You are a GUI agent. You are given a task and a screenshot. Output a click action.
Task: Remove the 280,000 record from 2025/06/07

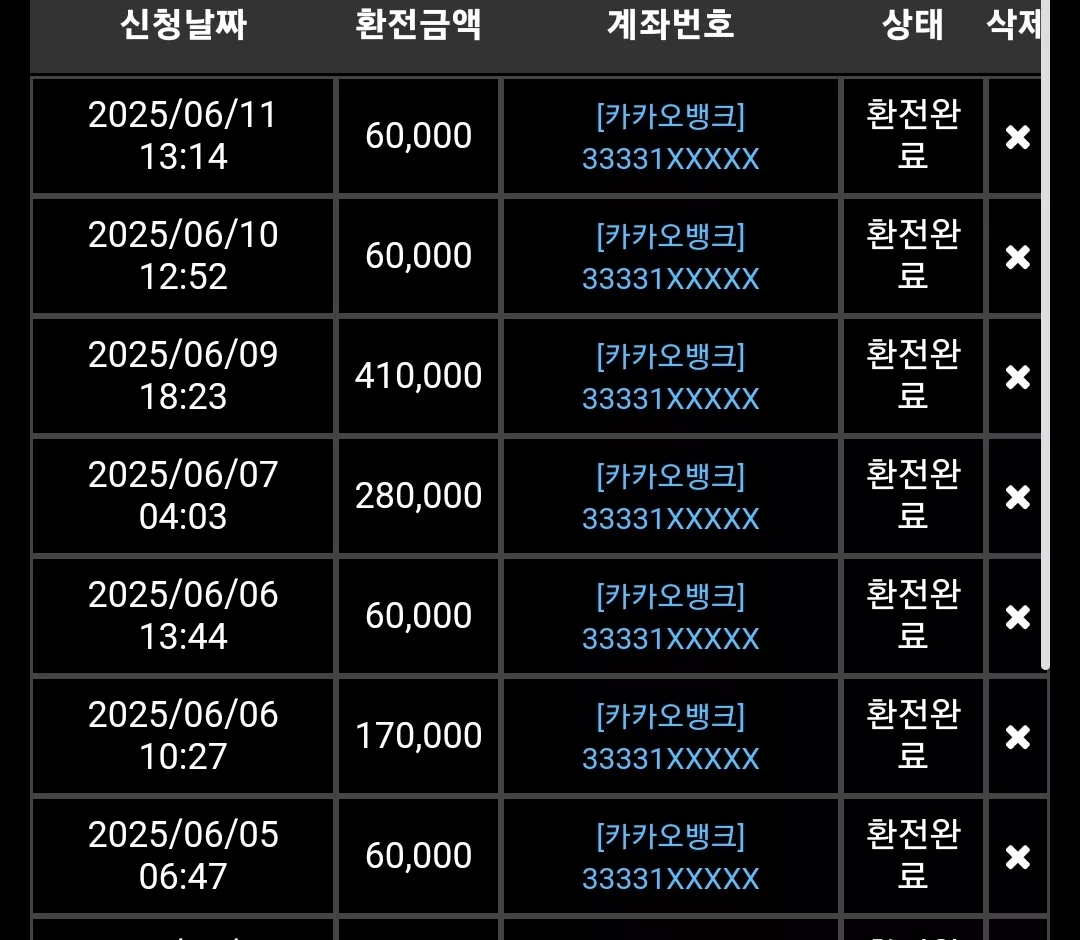click(x=1017, y=497)
